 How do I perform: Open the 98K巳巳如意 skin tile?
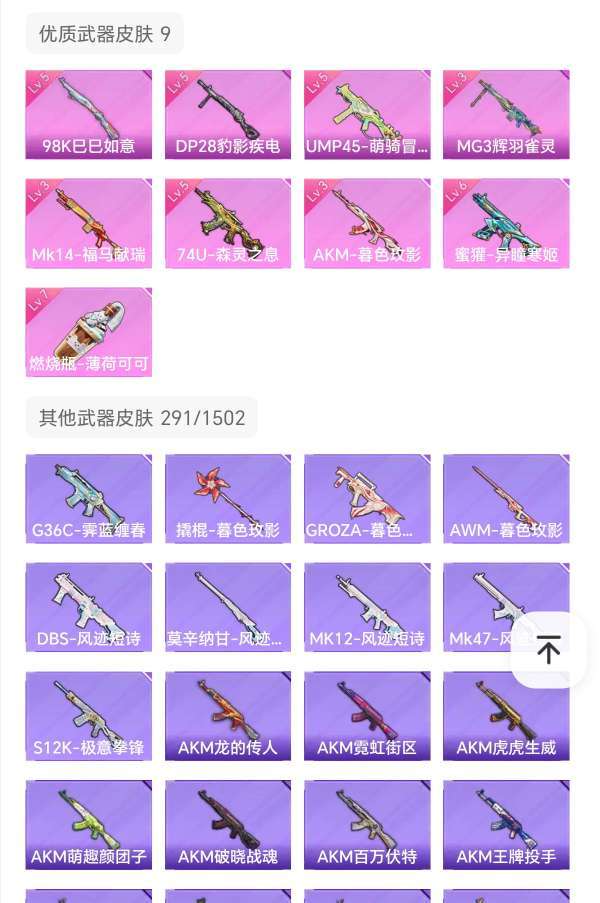tap(89, 114)
